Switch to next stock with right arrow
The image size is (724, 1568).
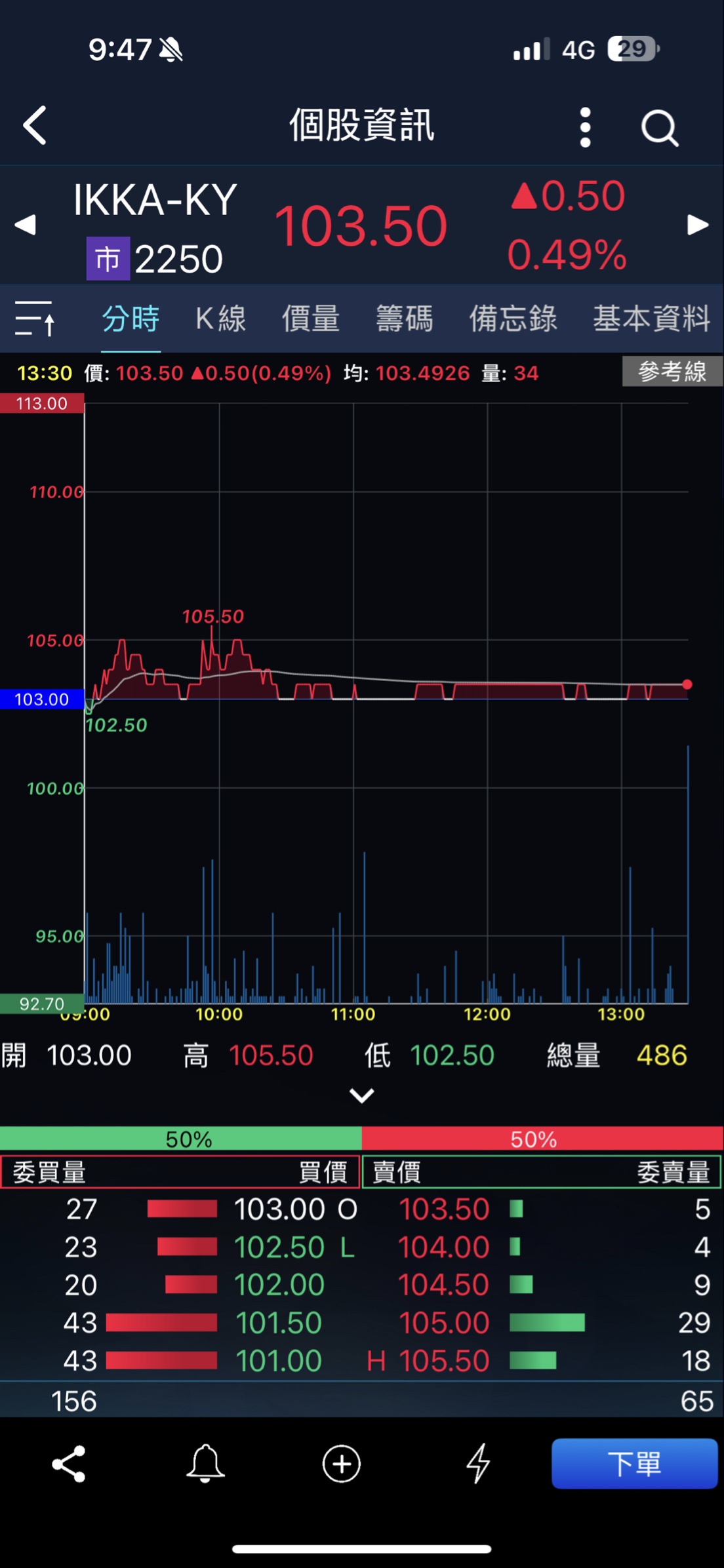pyautogui.click(x=698, y=225)
